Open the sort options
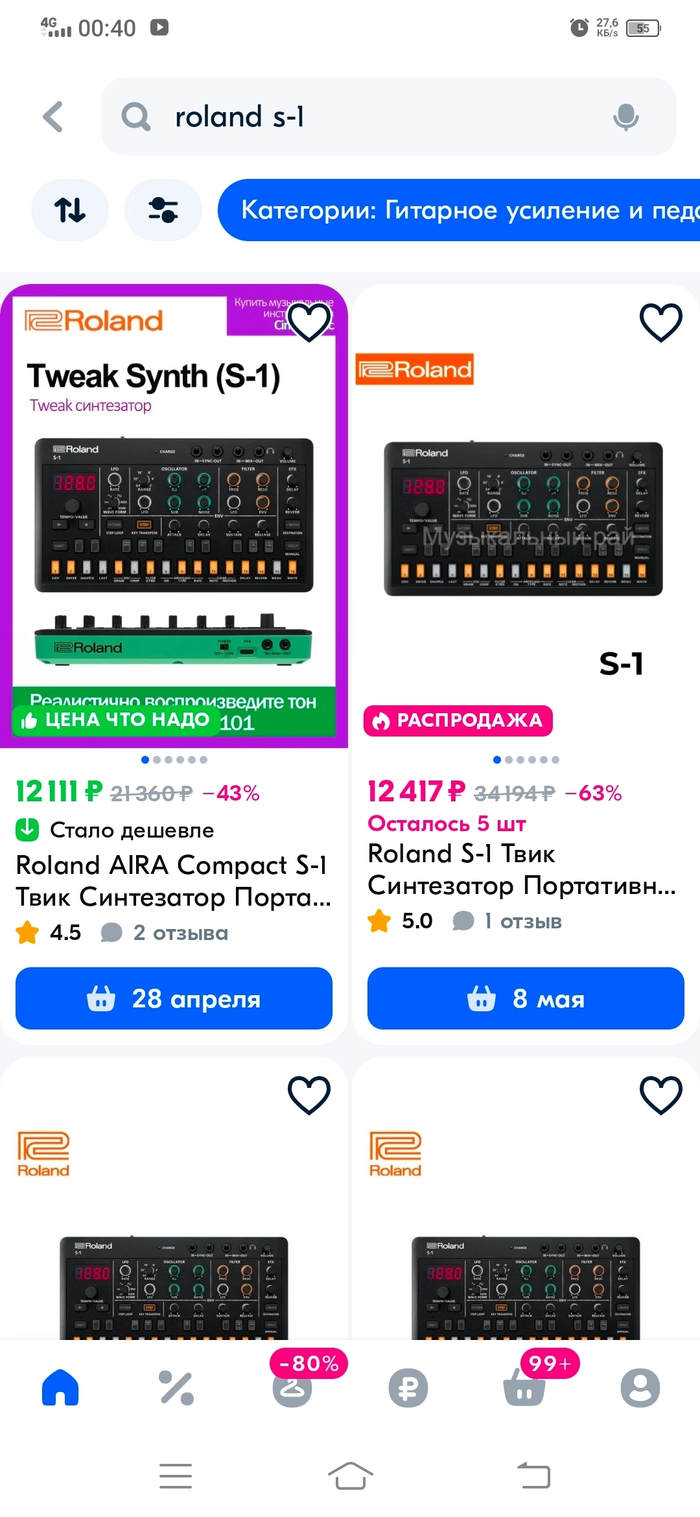Screen dimensions: 700x1517 point(70,210)
